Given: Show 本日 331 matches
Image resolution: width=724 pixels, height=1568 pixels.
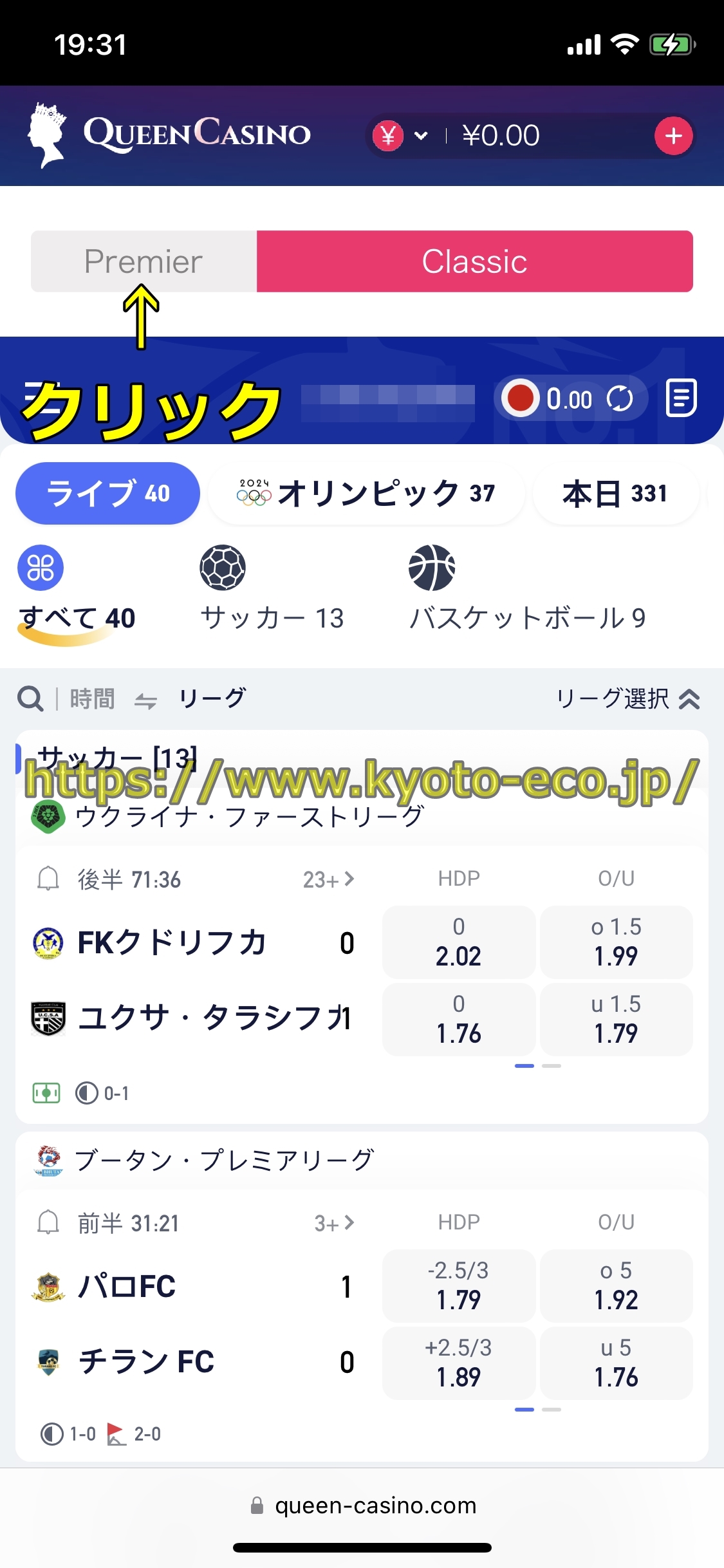Looking at the screenshot, I should (615, 494).
